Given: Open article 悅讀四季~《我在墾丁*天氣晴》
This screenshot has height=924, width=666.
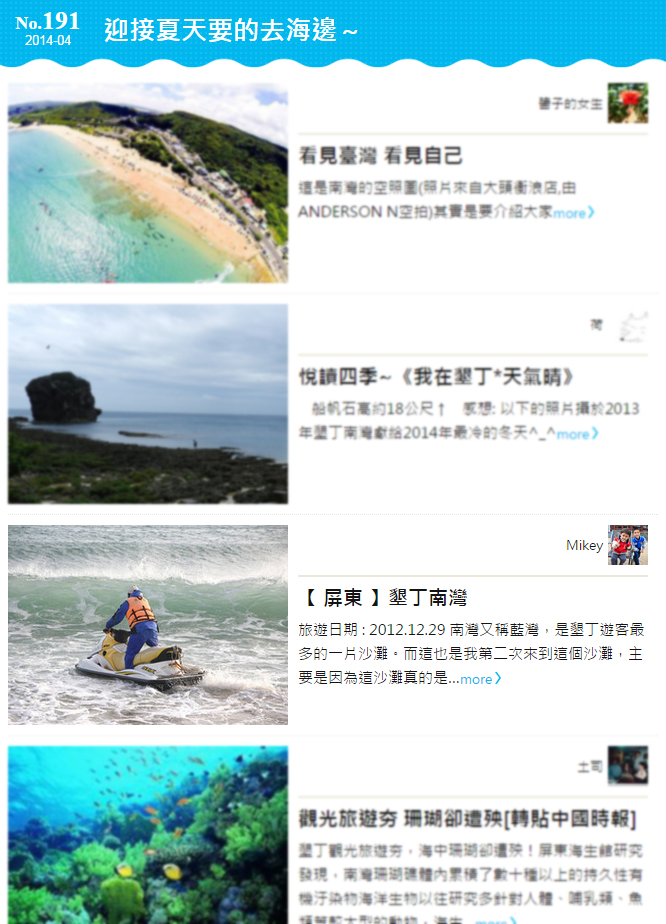Looking at the screenshot, I should [437, 377].
